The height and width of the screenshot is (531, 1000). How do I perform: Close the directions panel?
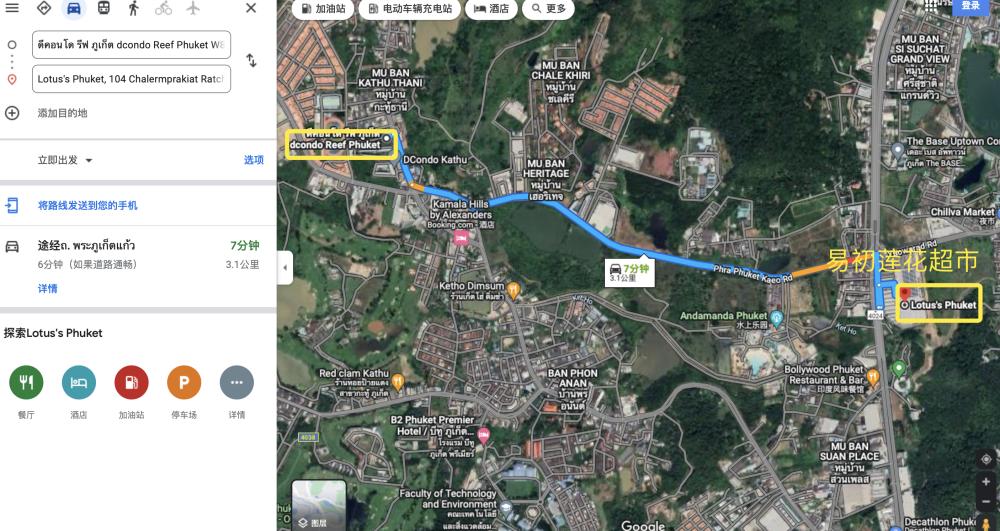pyautogui.click(x=251, y=8)
